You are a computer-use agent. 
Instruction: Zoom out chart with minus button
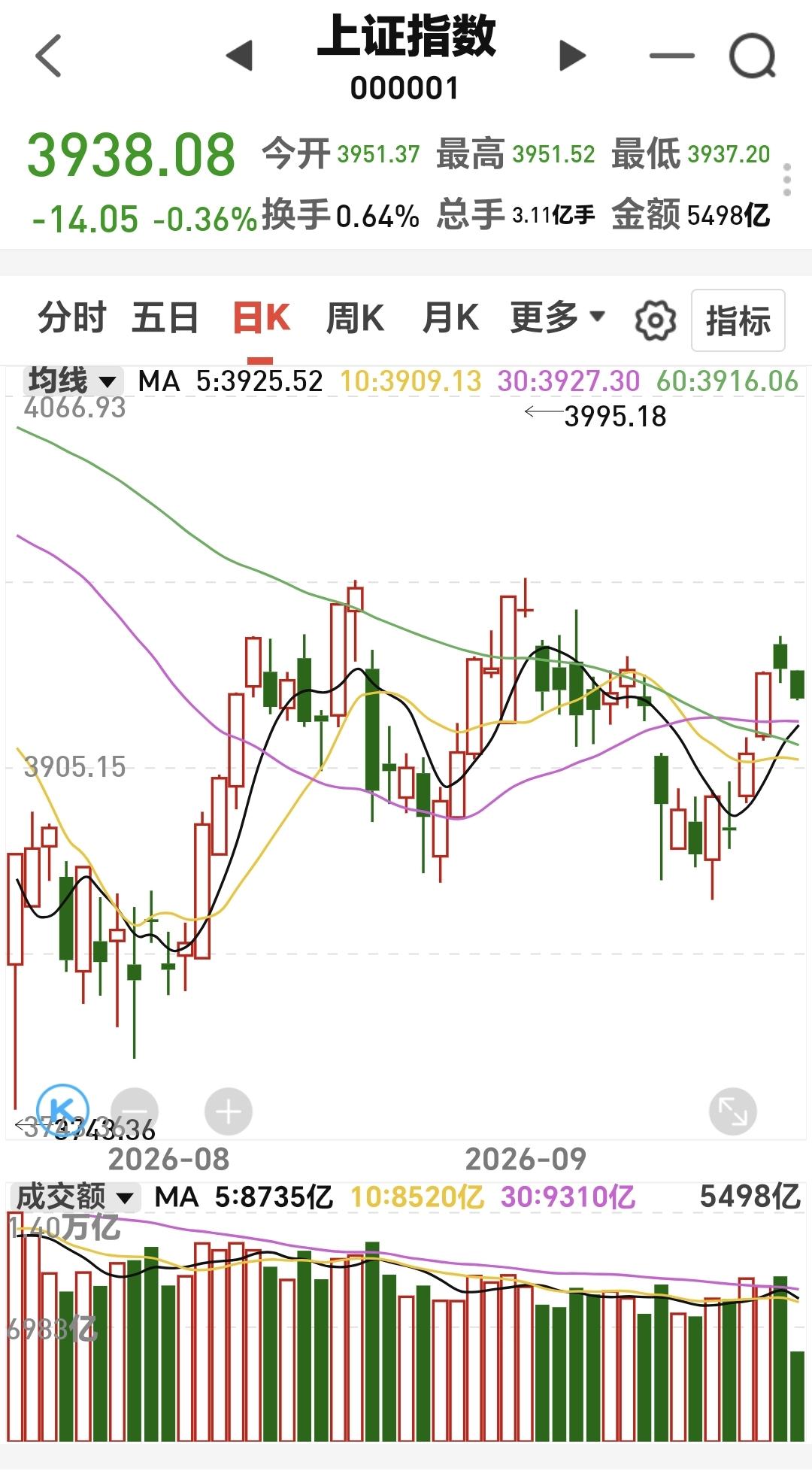[135, 1112]
